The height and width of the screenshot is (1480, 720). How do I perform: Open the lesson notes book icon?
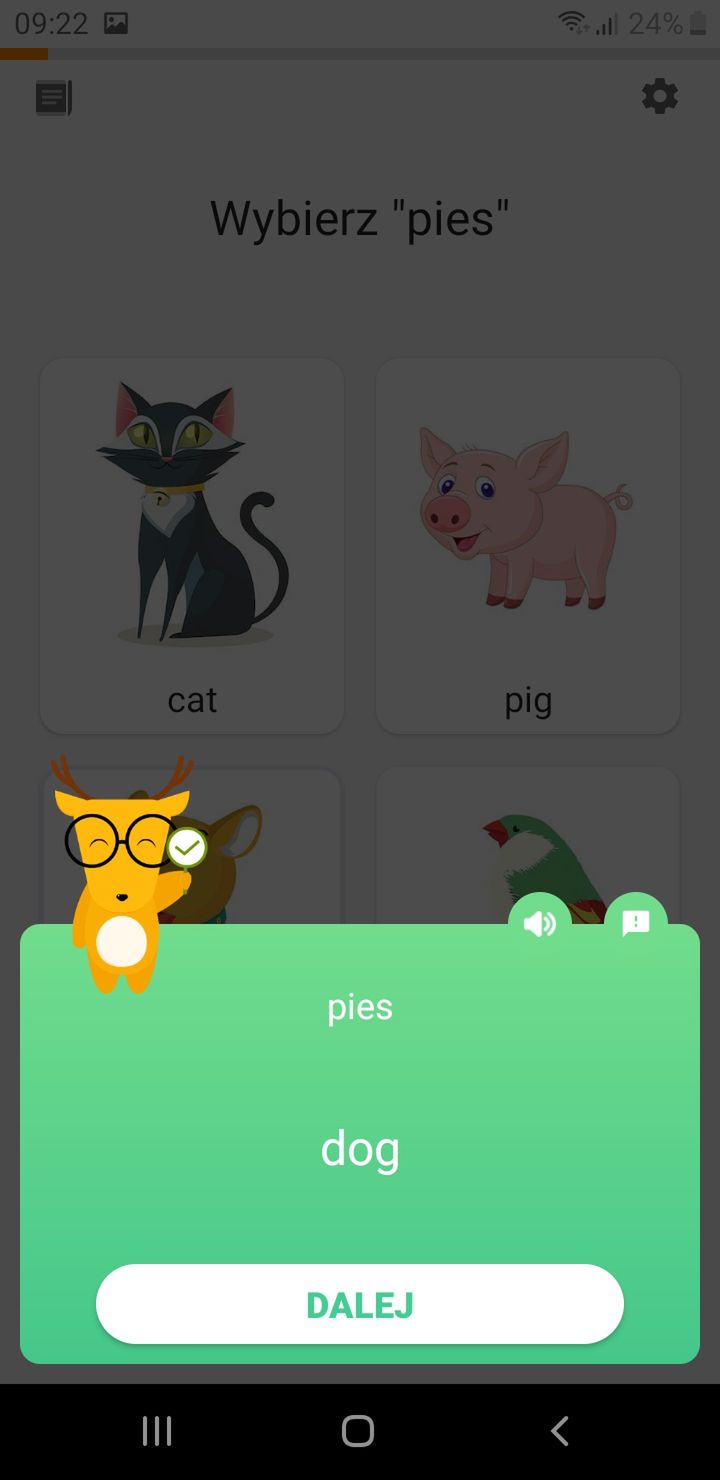[54, 98]
